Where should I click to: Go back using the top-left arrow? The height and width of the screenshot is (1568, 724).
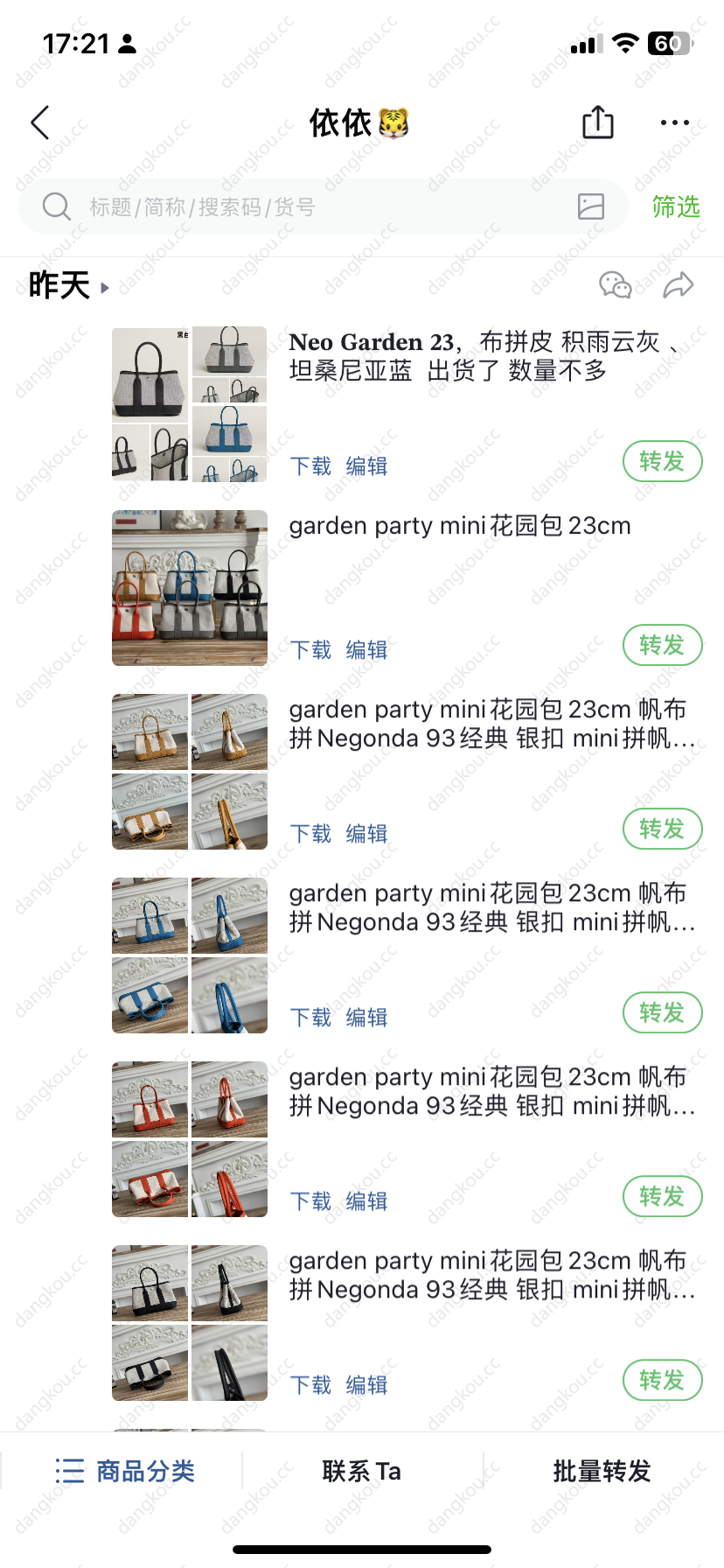pos(40,123)
